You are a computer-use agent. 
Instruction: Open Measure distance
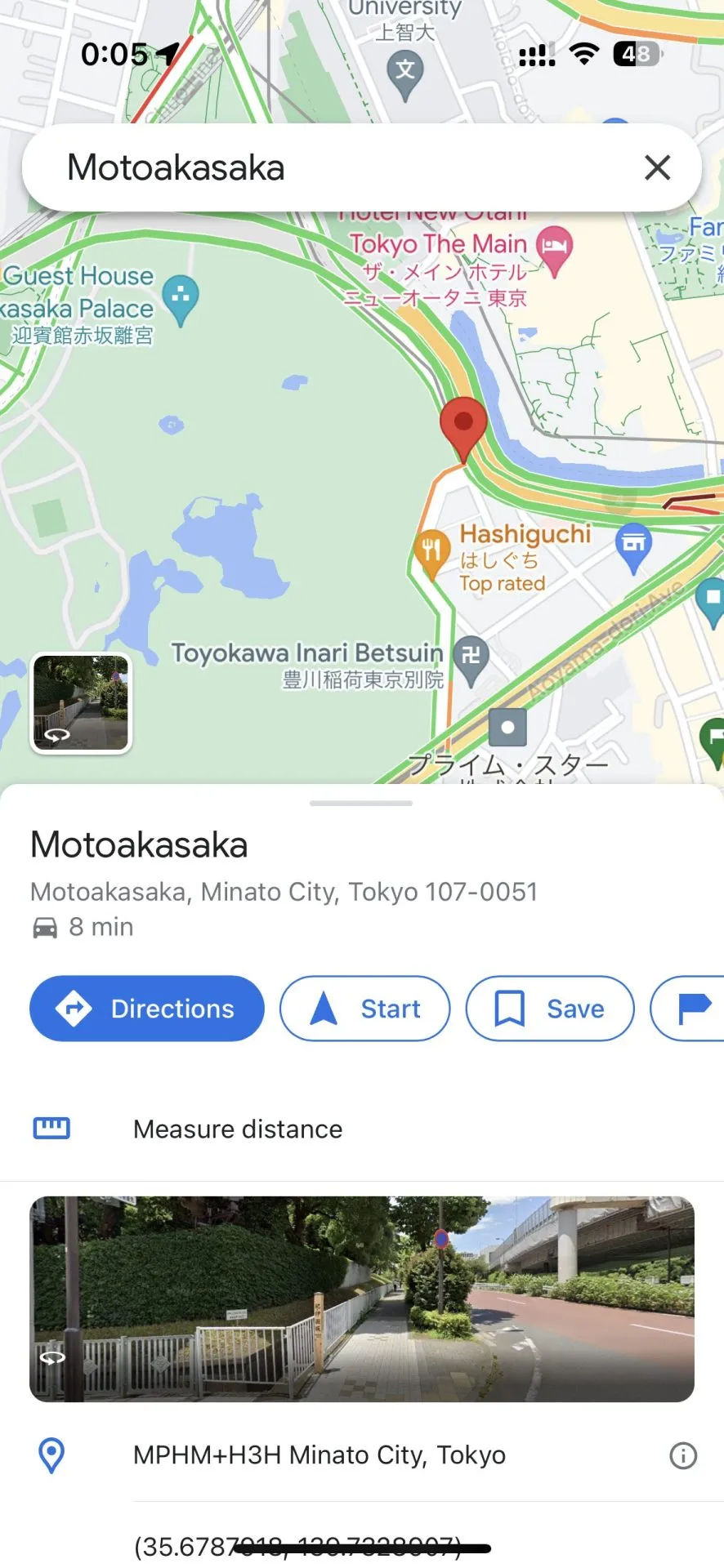(x=237, y=1129)
